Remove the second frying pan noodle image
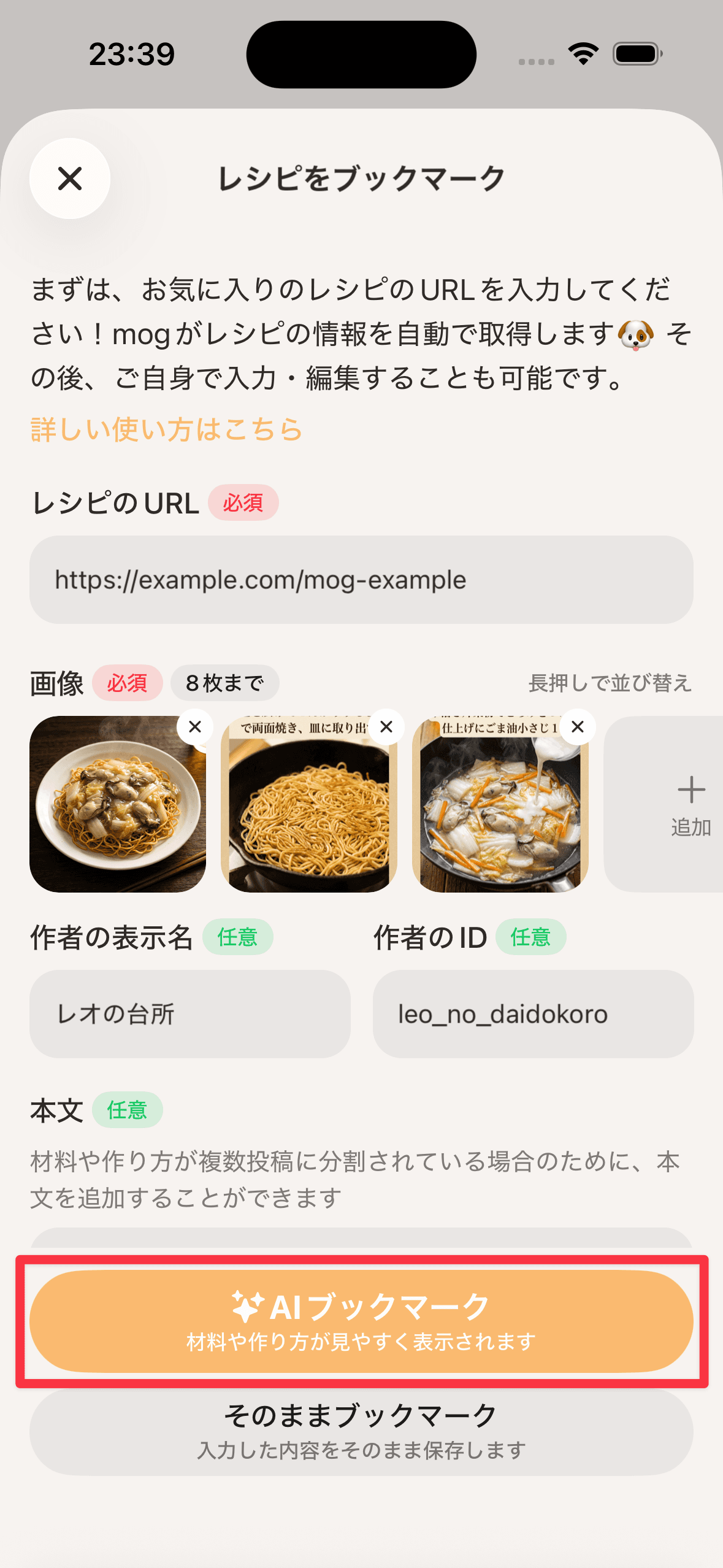723x1568 pixels. pos(386,727)
